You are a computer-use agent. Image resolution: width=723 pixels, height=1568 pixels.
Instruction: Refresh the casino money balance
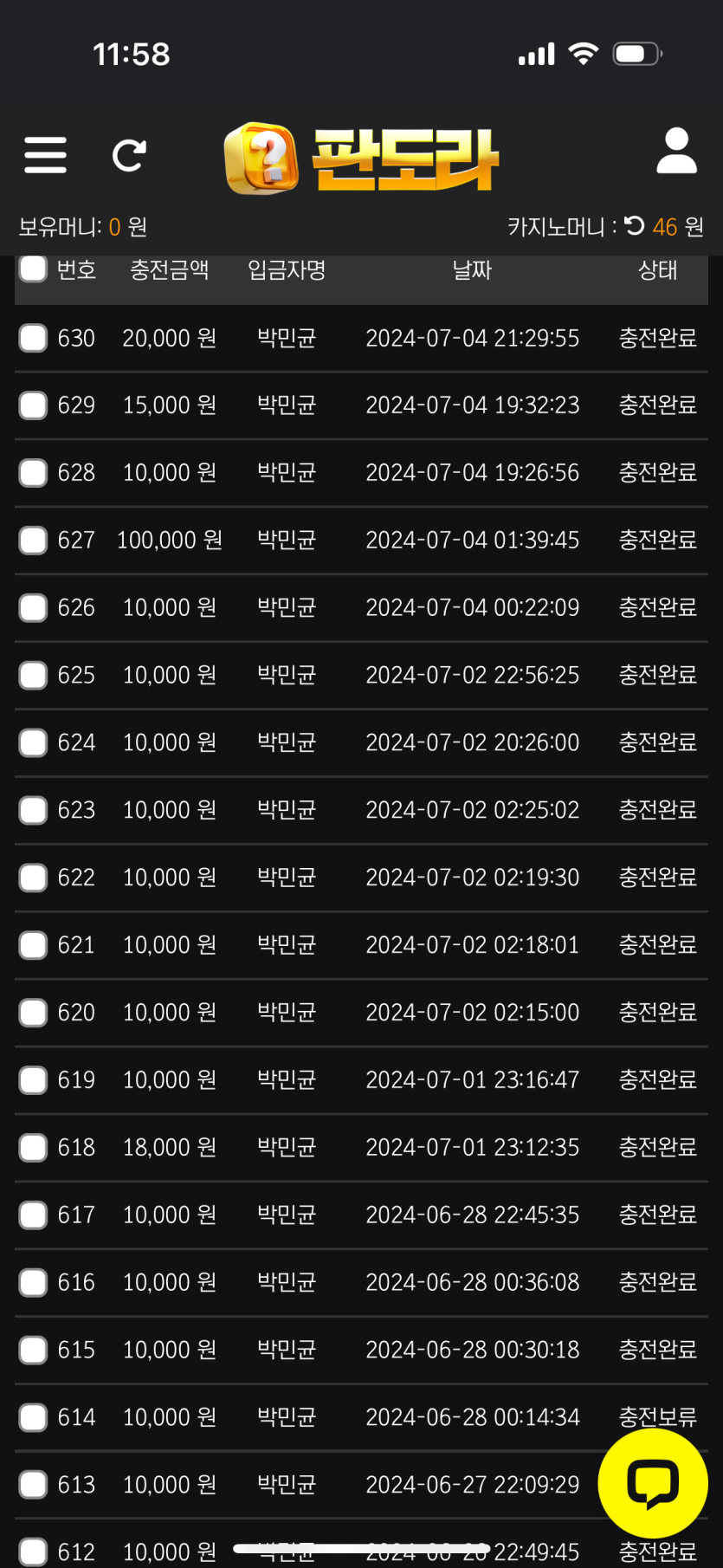[x=635, y=226]
